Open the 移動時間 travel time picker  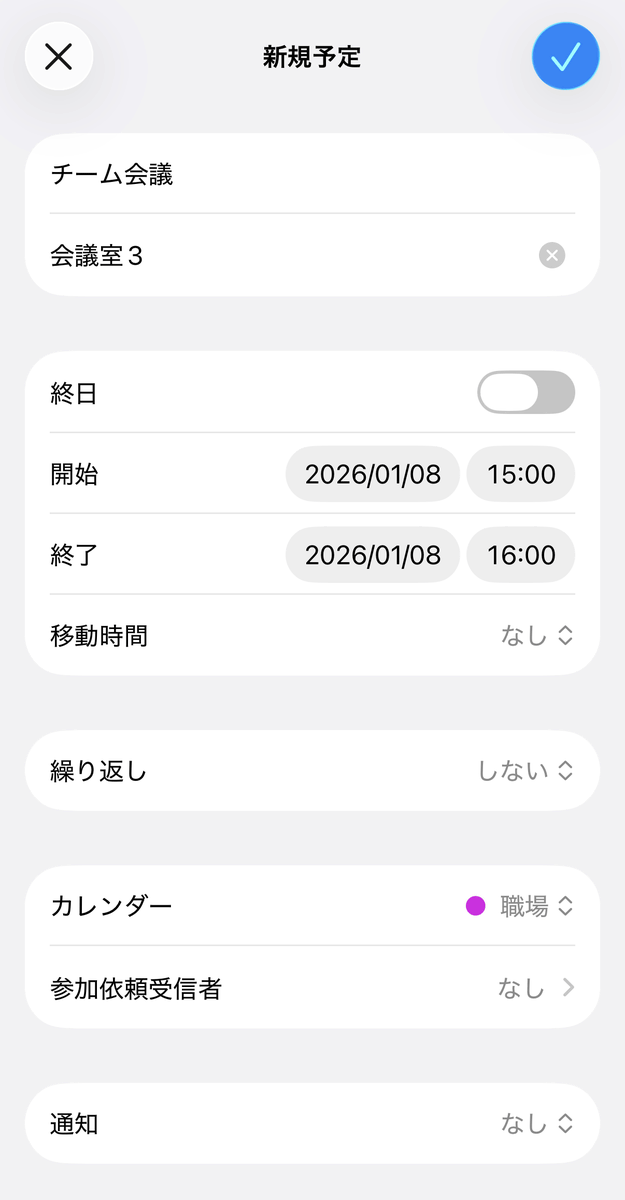pyautogui.click(x=537, y=635)
